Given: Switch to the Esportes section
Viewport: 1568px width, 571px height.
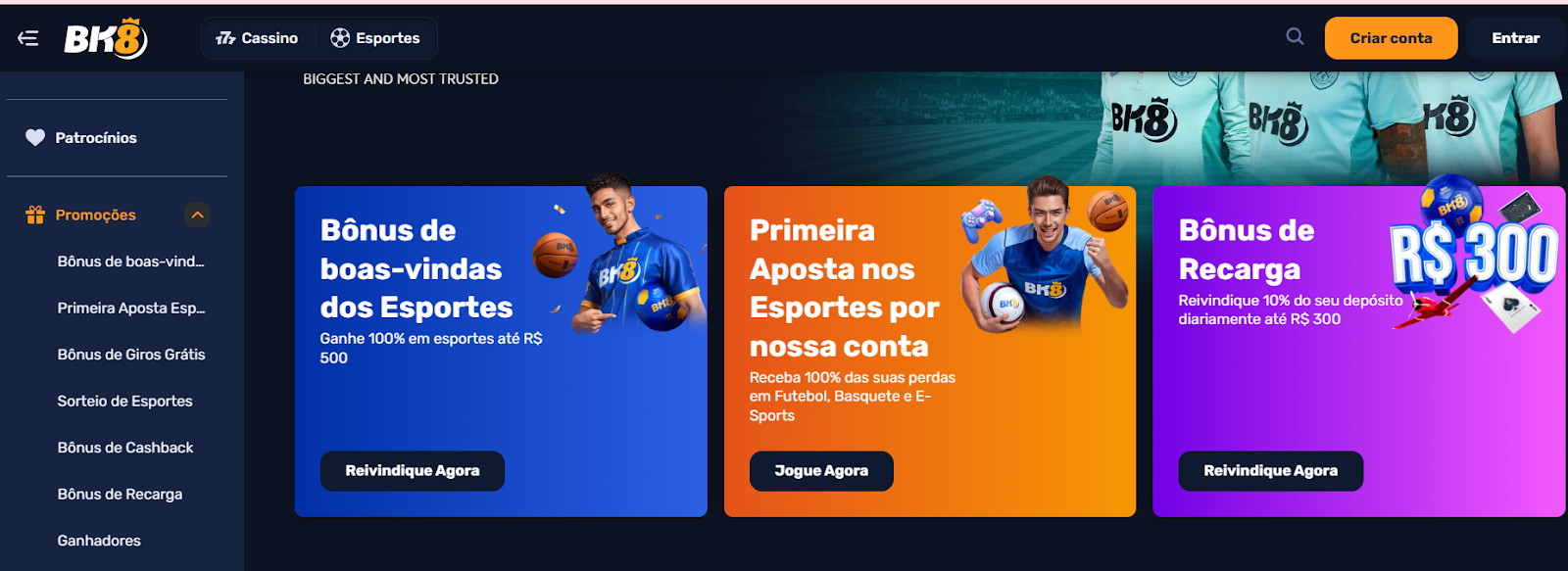Looking at the screenshot, I should pos(375,38).
